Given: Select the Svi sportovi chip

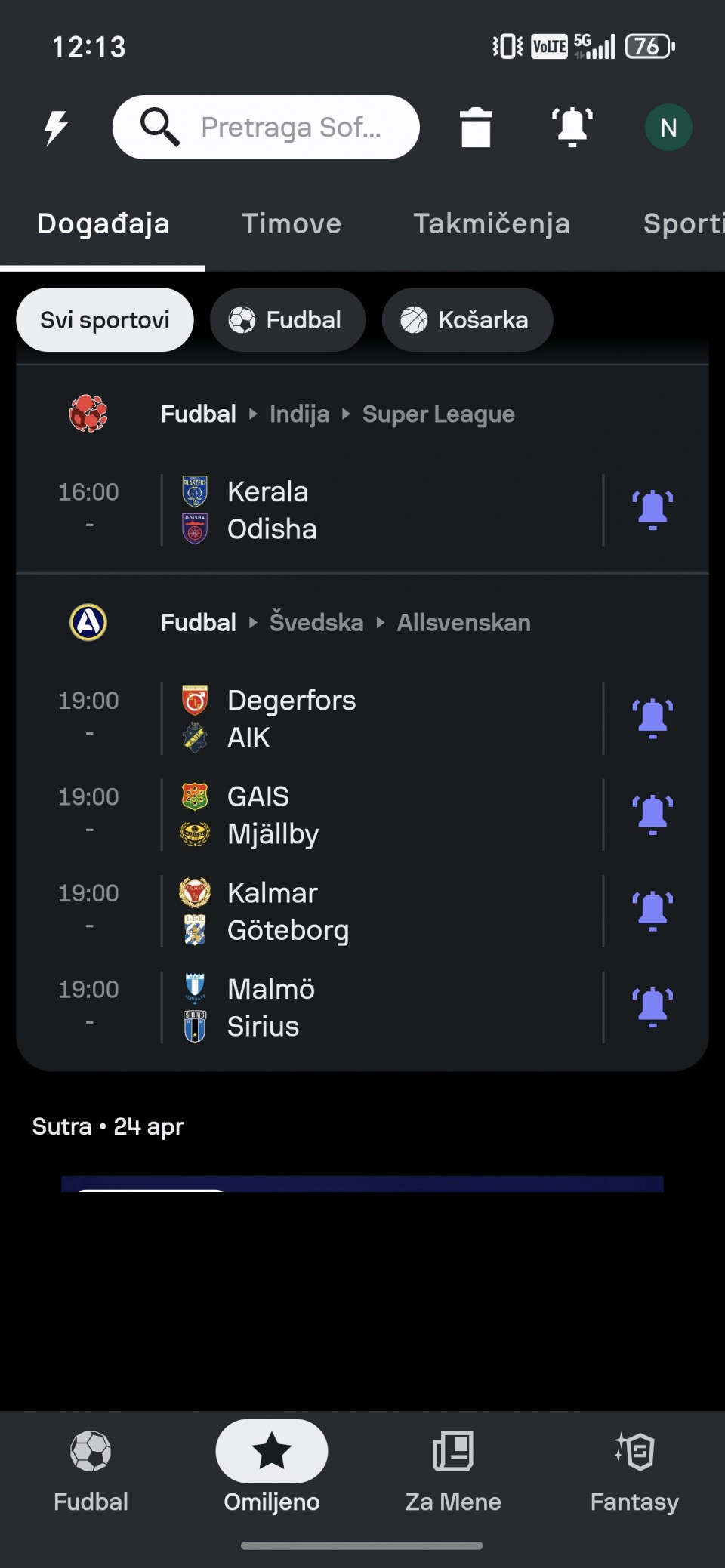Looking at the screenshot, I should (x=105, y=320).
